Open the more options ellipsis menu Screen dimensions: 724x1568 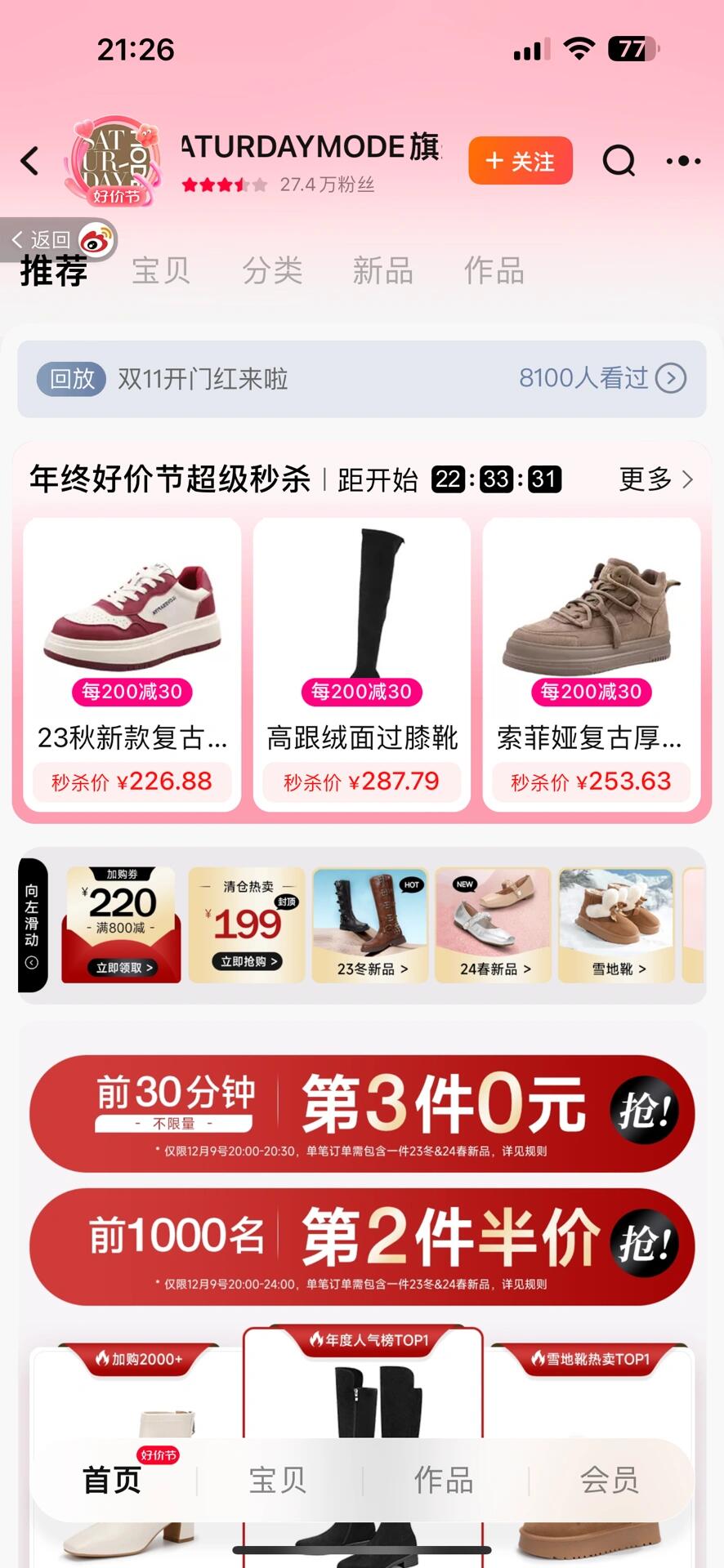pyautogui.click(x=684, y=161)
